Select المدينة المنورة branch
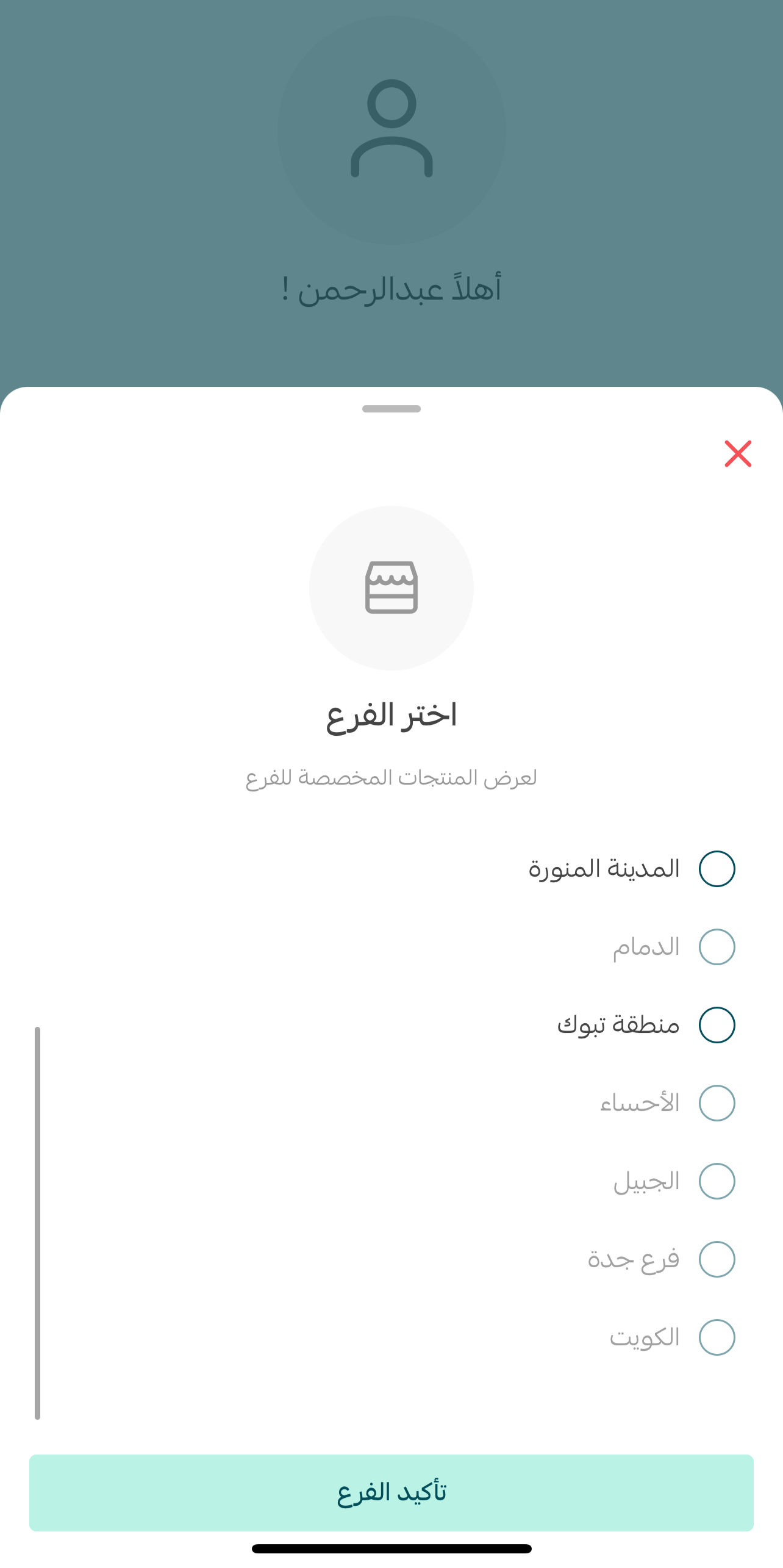The height and width of the screenshot is (1568, 783). (717, 869)
